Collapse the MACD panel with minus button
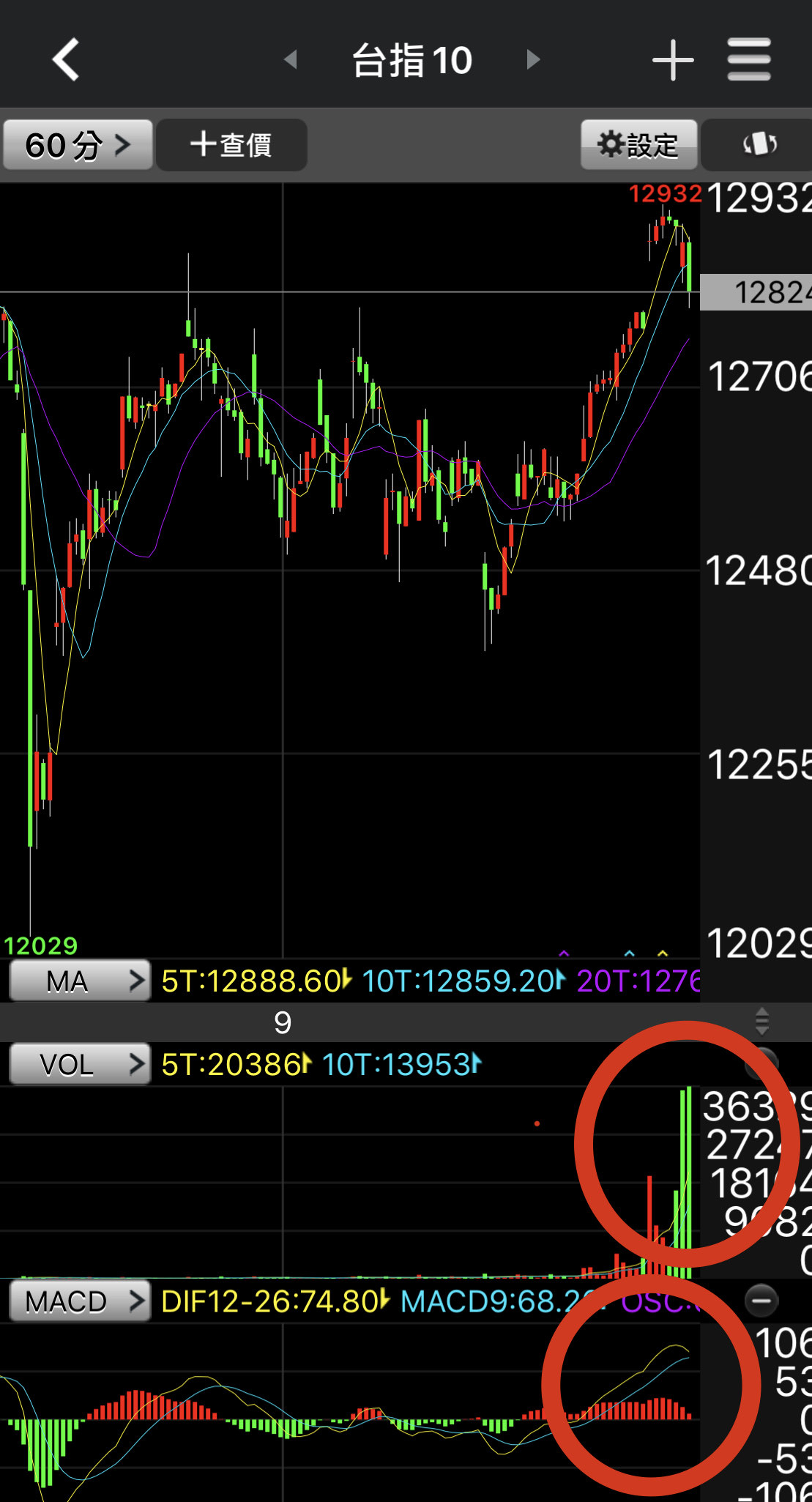 761,1301
